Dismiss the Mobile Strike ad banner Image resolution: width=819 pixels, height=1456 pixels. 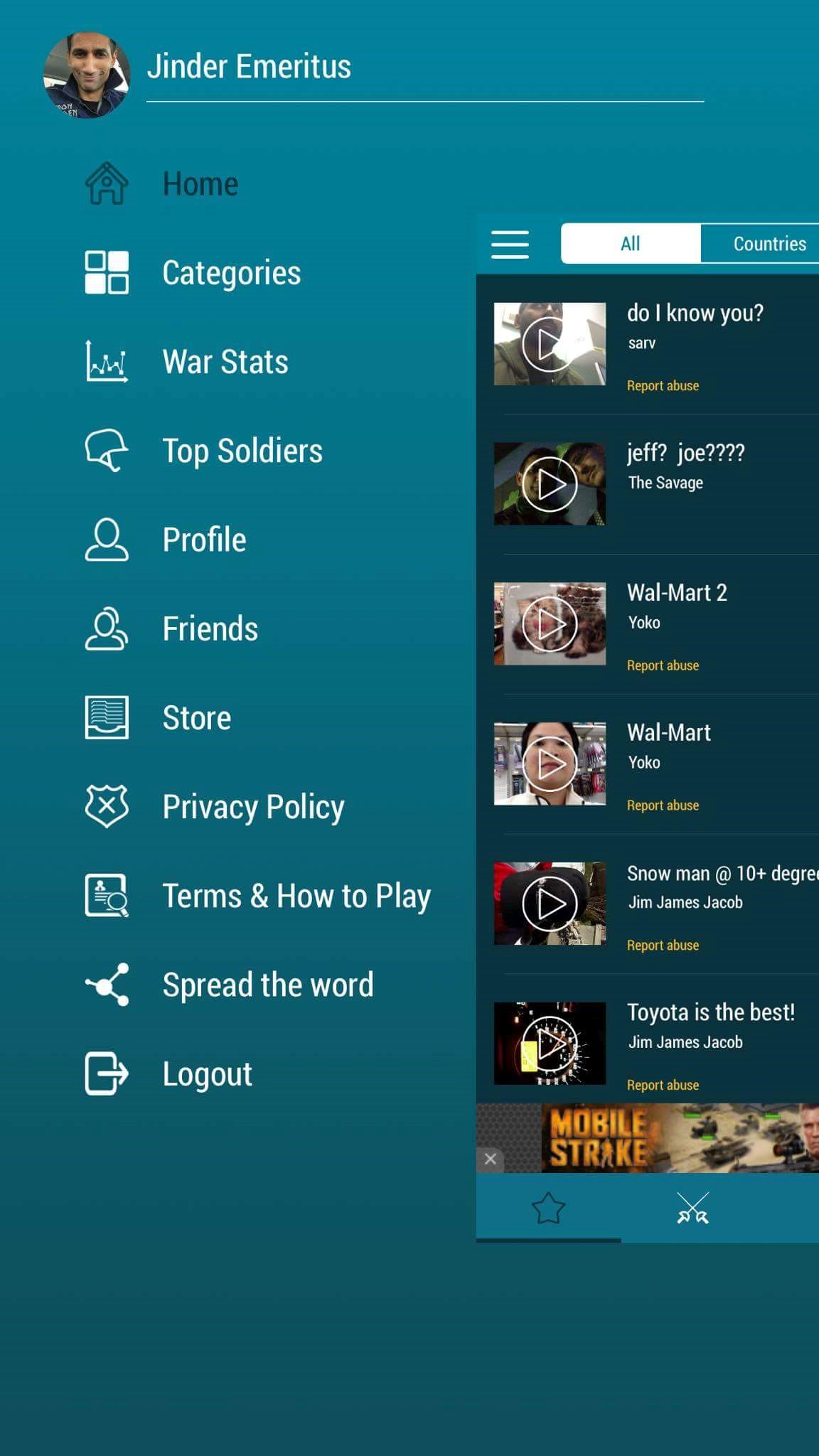(491, 1159)
